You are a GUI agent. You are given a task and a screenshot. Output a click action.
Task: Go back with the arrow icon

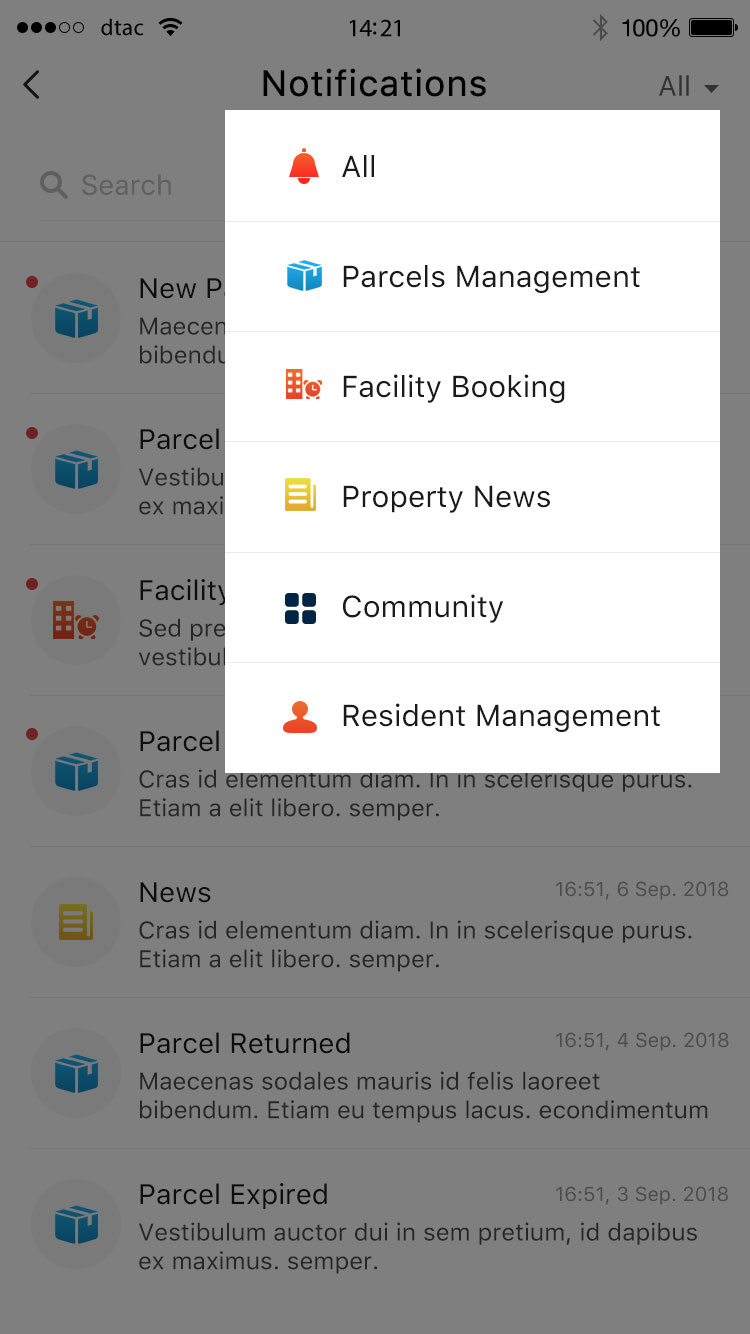(x=32, y=85)
